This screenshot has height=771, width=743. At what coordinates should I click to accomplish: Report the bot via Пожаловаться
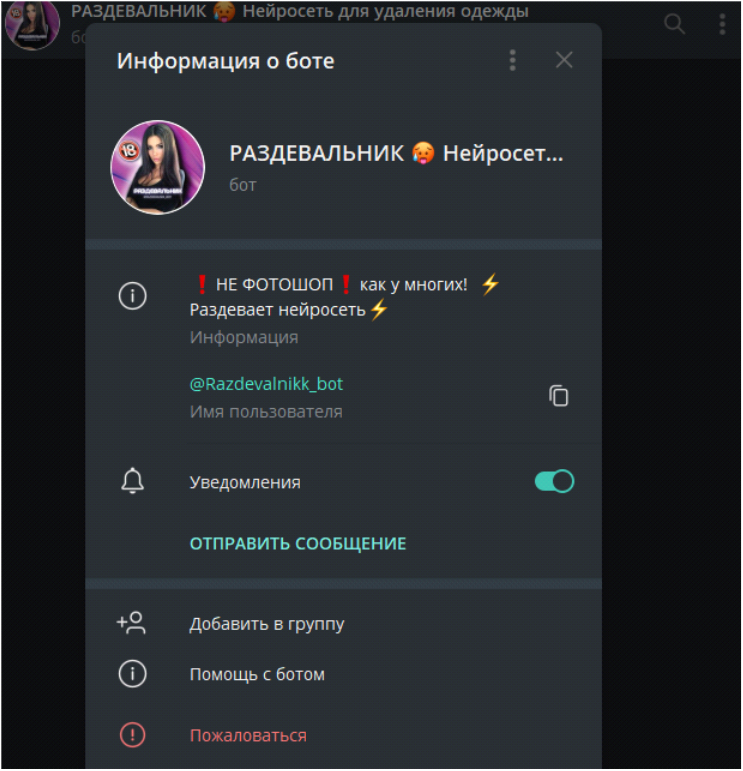pos(248,735)
